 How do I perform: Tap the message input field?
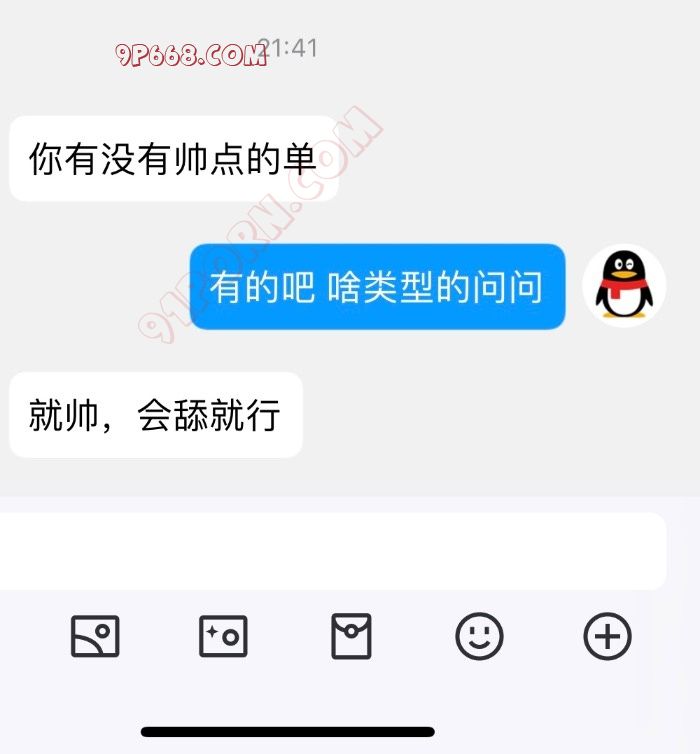[330, 551]
